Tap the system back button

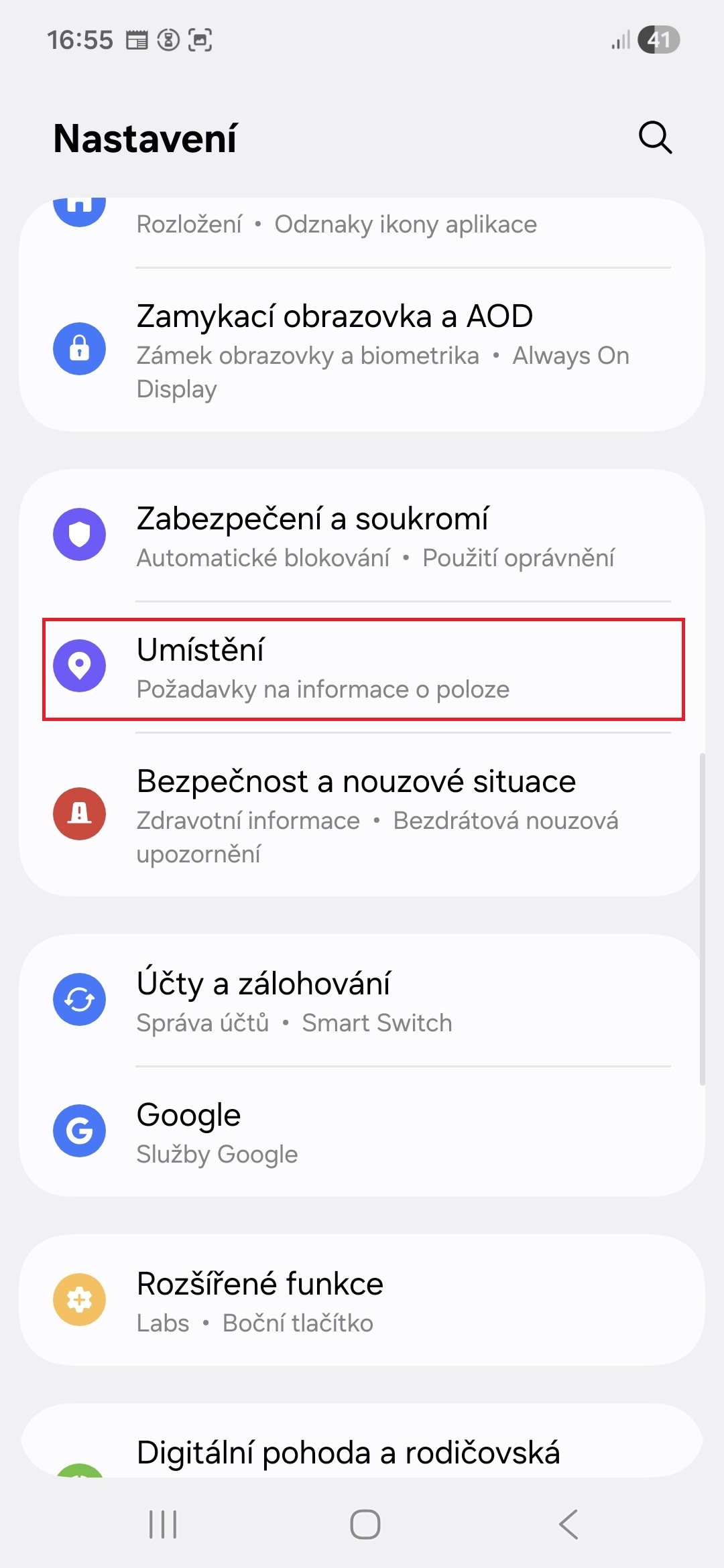(568, 1524)
